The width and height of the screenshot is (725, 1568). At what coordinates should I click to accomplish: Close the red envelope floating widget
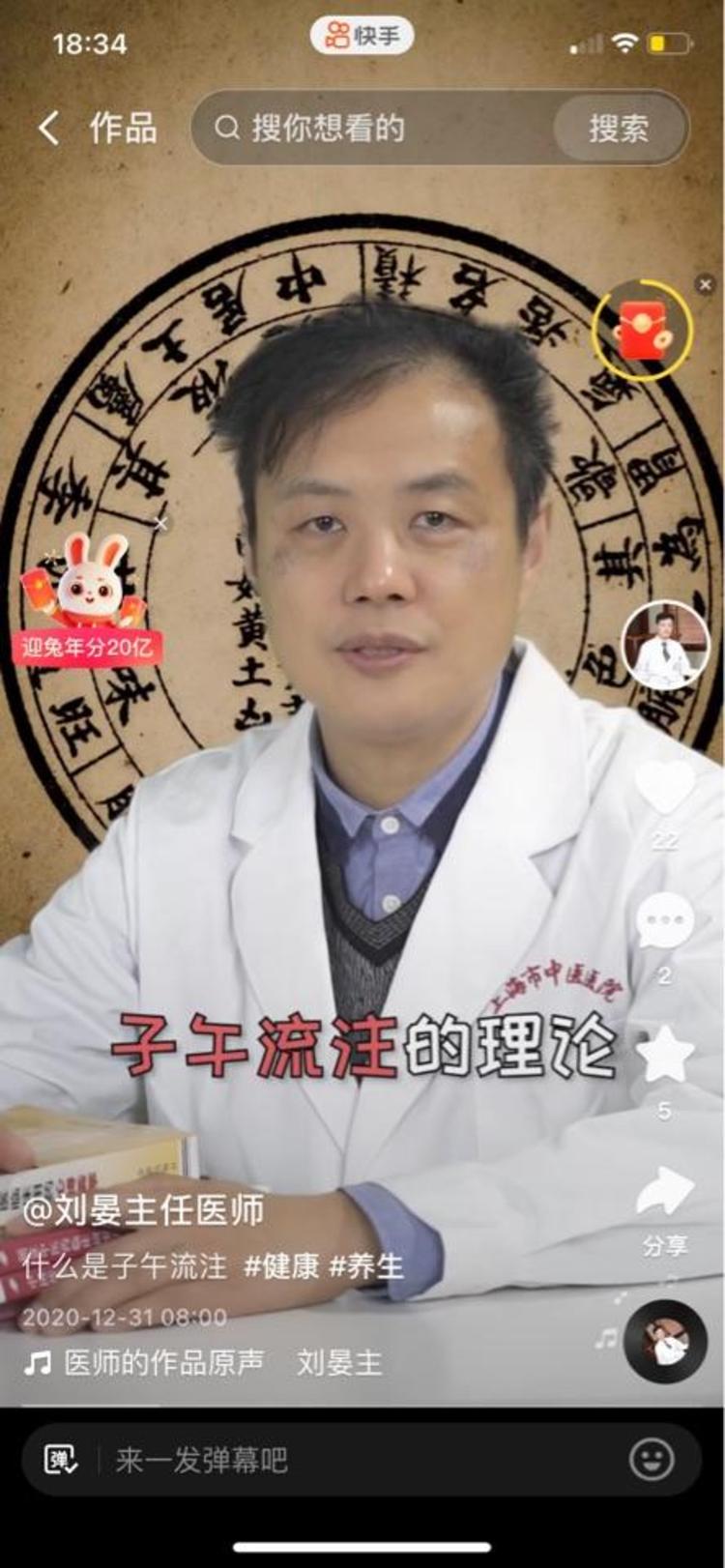pyautogui.click(x=706, y=284)
